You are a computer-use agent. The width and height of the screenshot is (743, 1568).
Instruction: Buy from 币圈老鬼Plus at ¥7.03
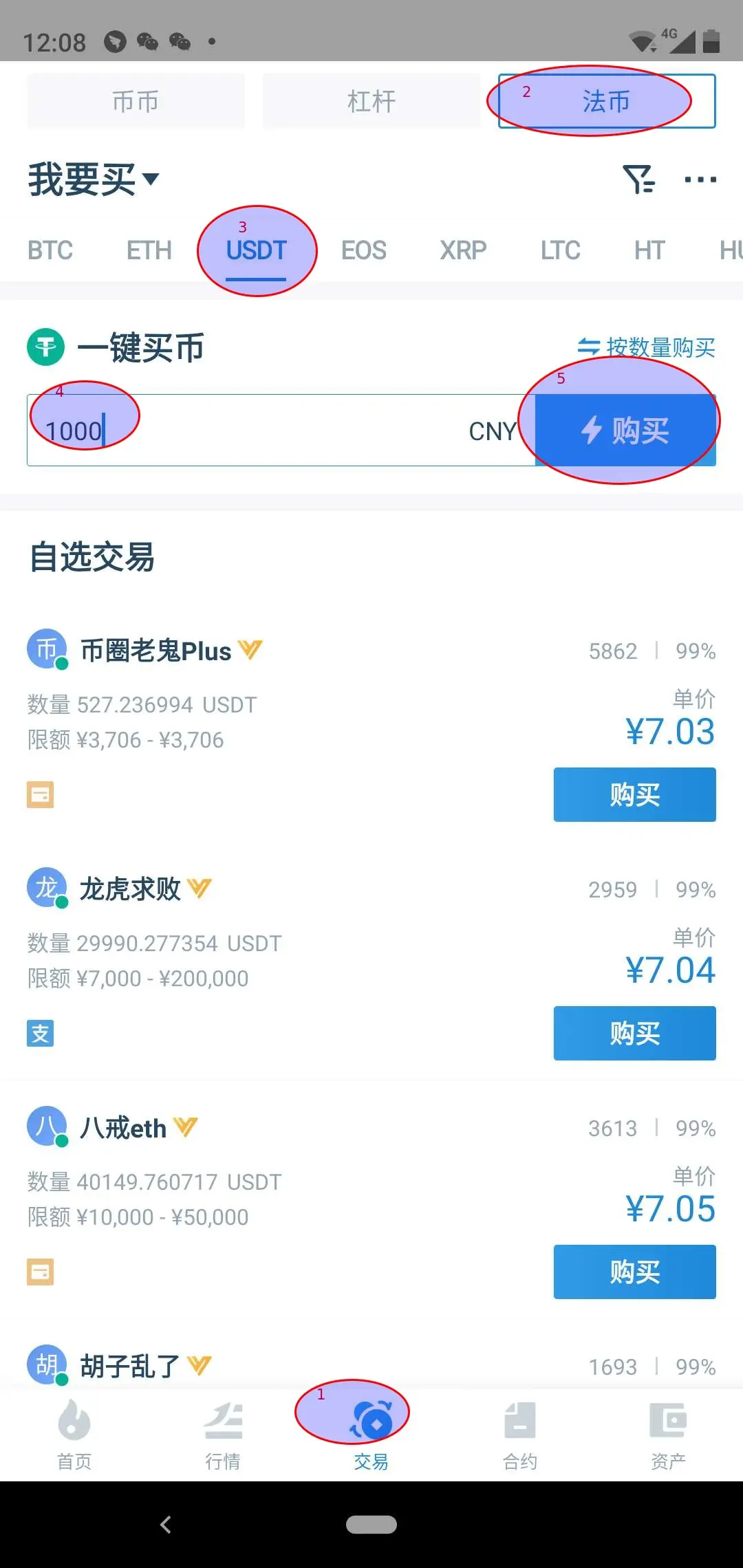pos(634,794)
